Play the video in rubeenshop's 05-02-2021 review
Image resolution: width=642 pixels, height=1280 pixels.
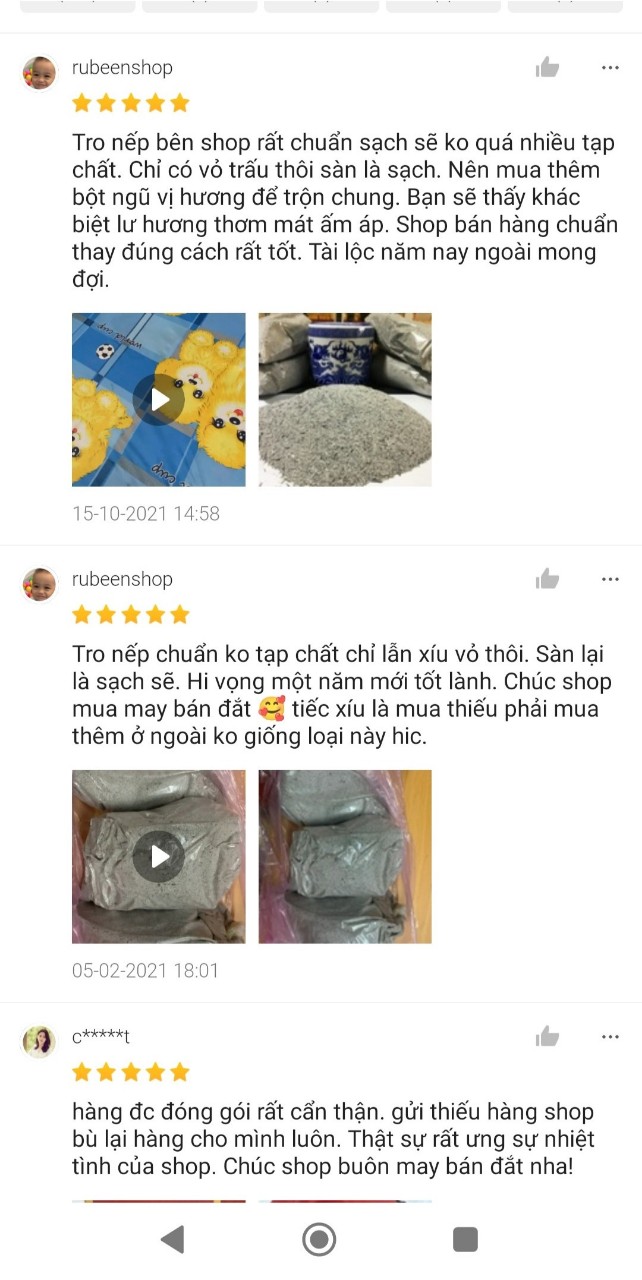coord(159,857)
